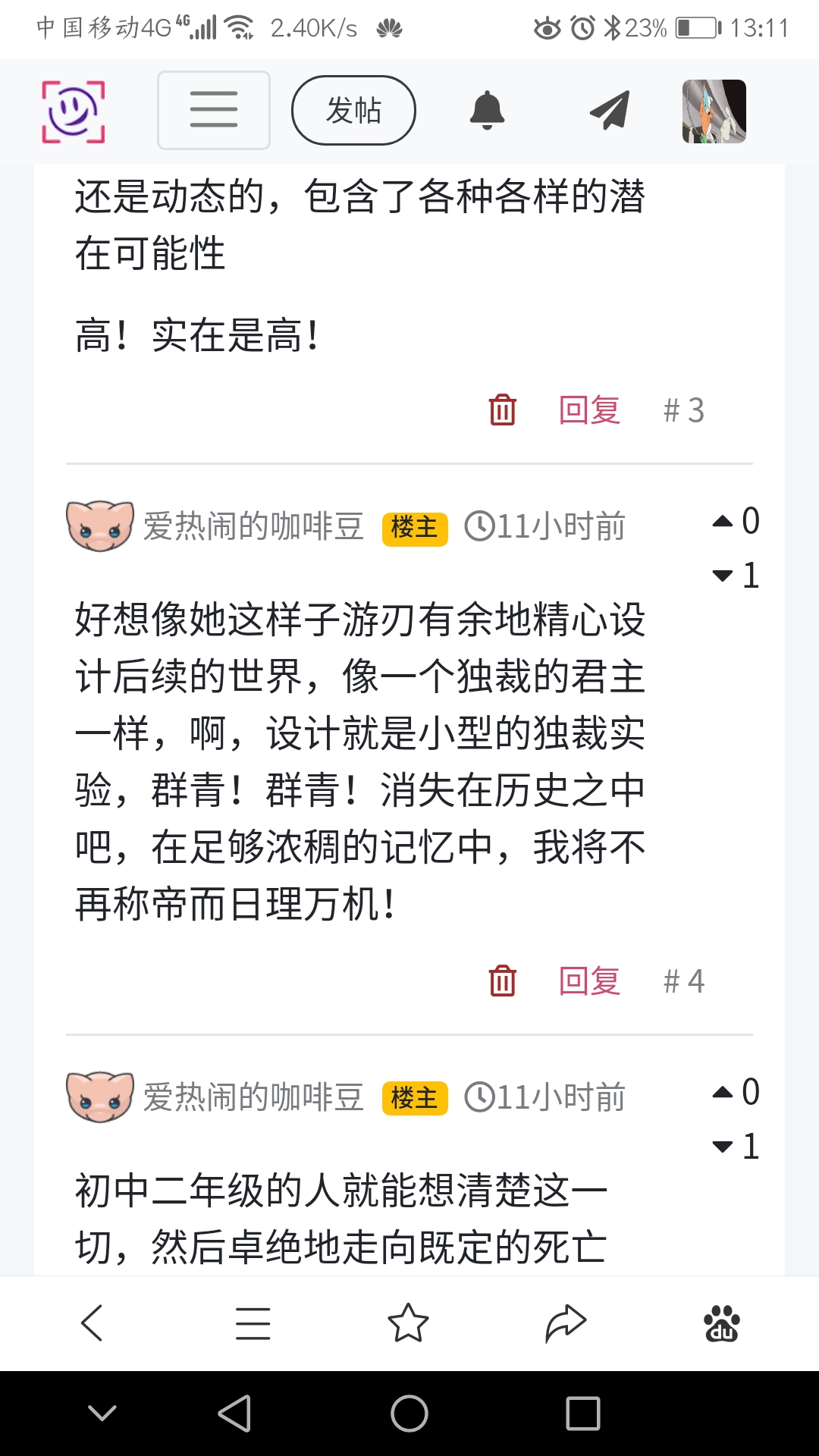Downvote reply #4

(x=723, y=576)
